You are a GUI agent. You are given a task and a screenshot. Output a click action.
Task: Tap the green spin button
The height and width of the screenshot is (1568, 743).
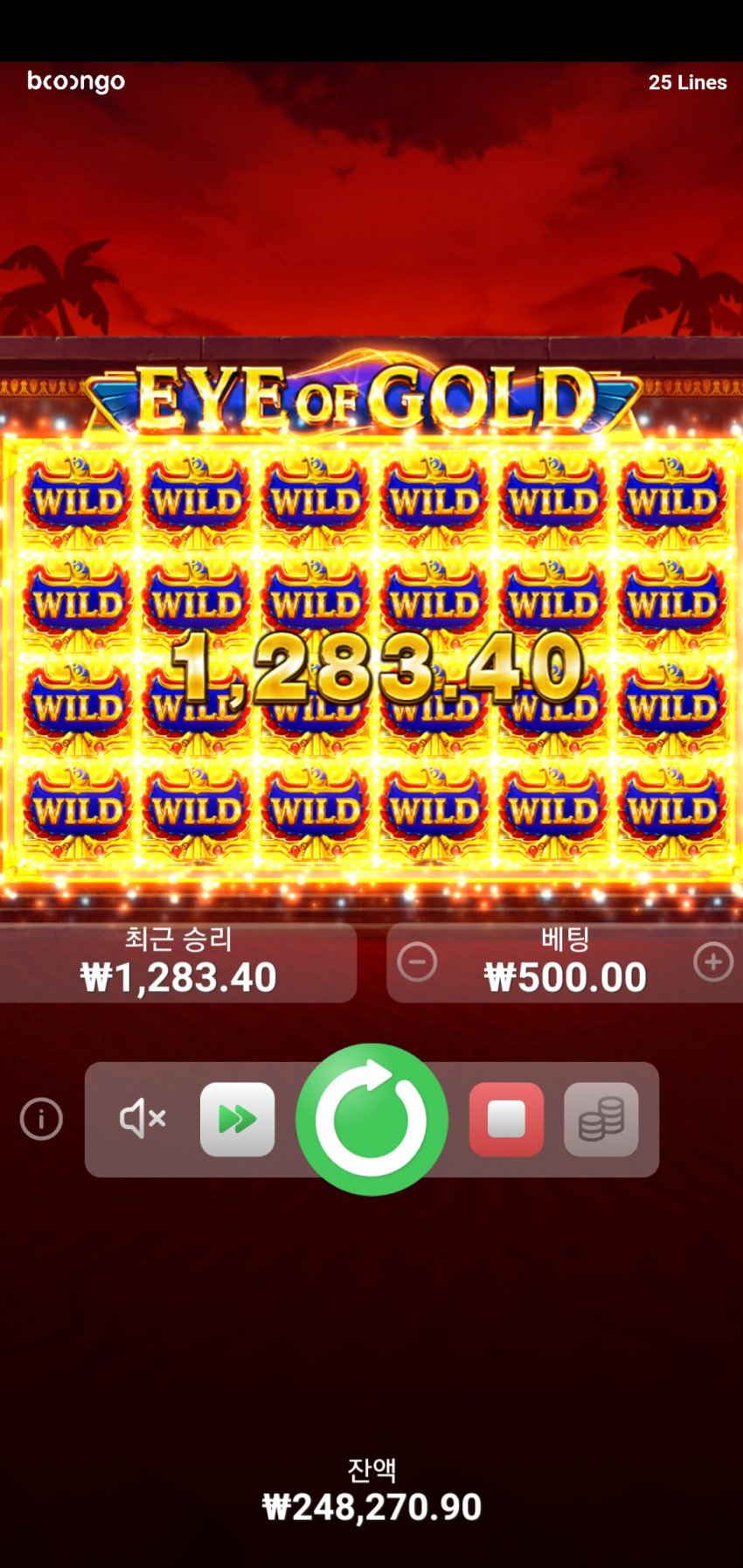click(x=371, y=1120)
